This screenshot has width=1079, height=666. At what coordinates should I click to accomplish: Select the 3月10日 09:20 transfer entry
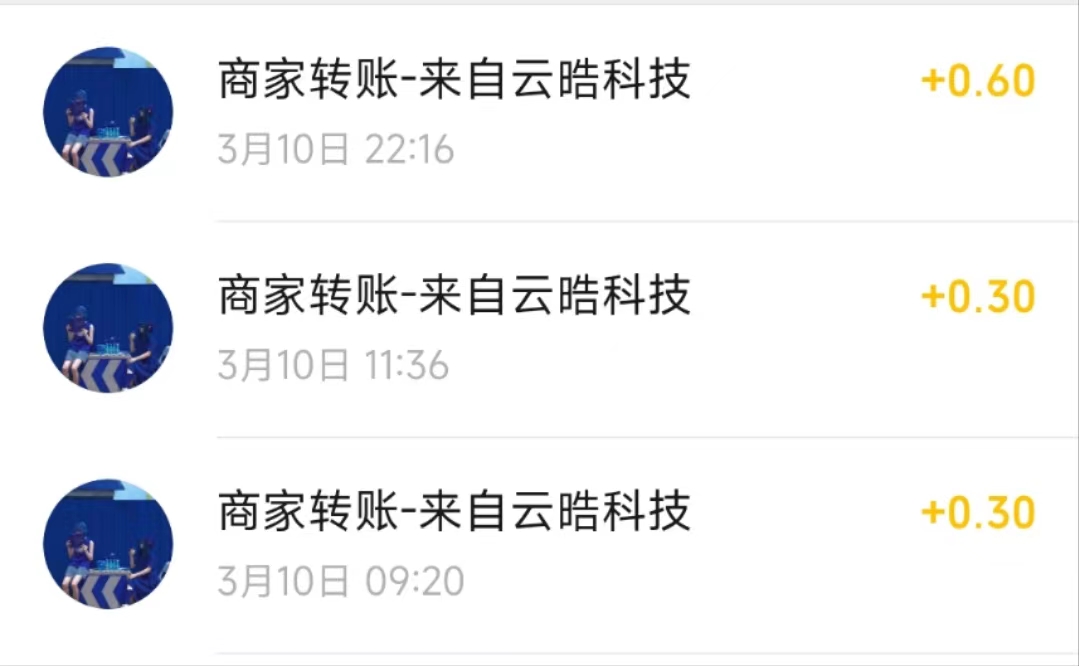point(540,544)
